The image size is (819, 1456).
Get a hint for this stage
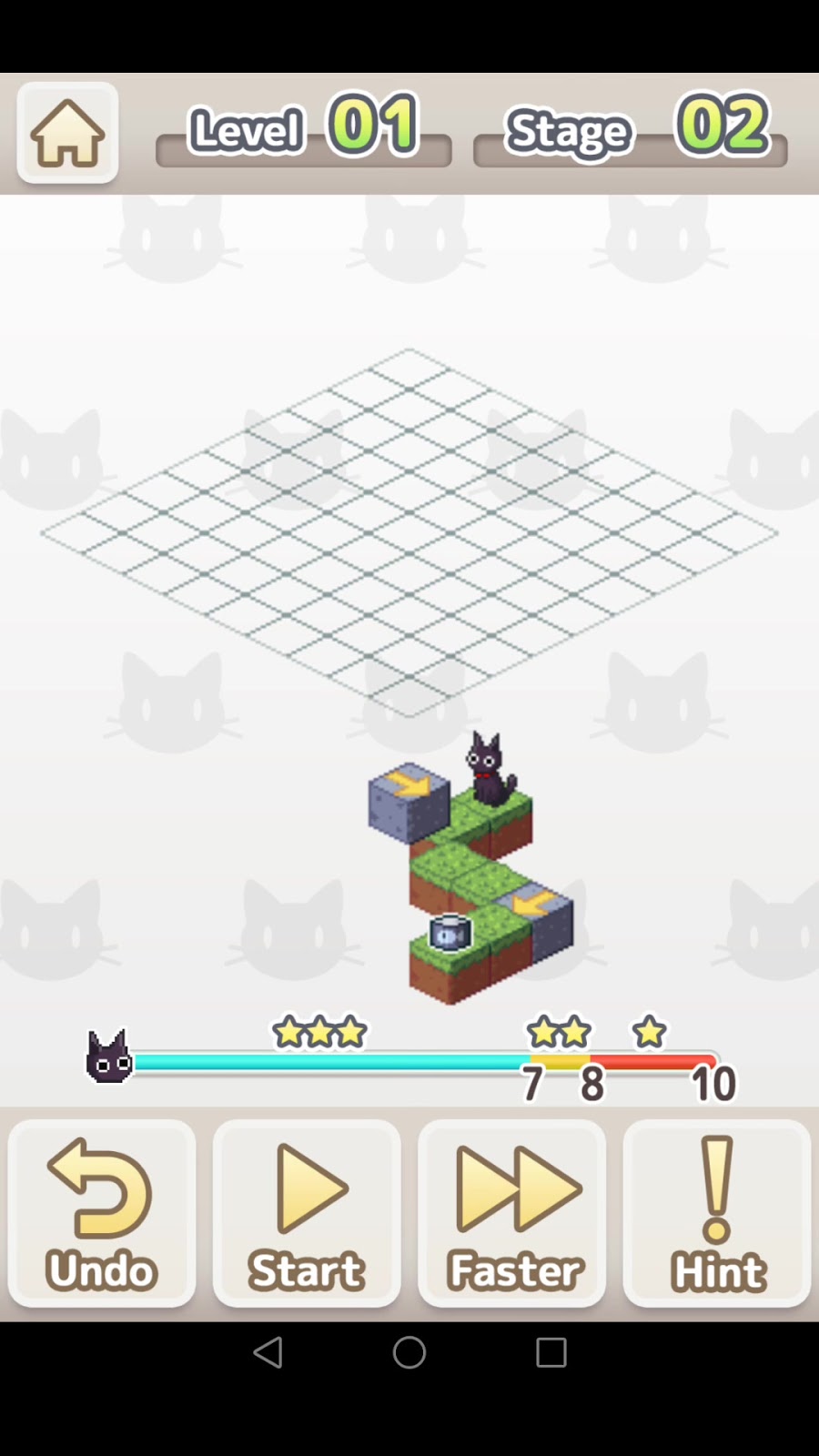pos(717,1213)
